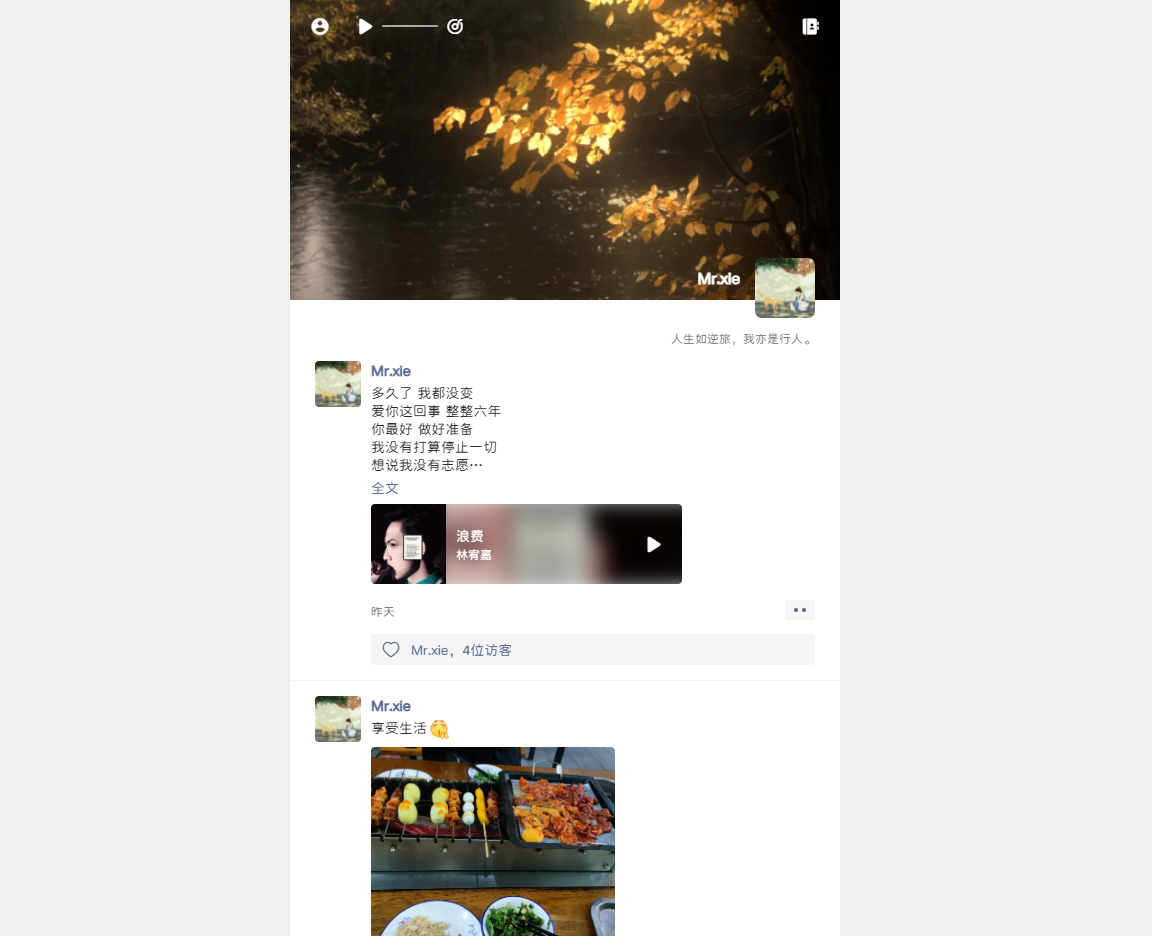Open the Mr.xie name link on the lyrics post
Viewport: 1152px width, 936px height.
[391, 371]
